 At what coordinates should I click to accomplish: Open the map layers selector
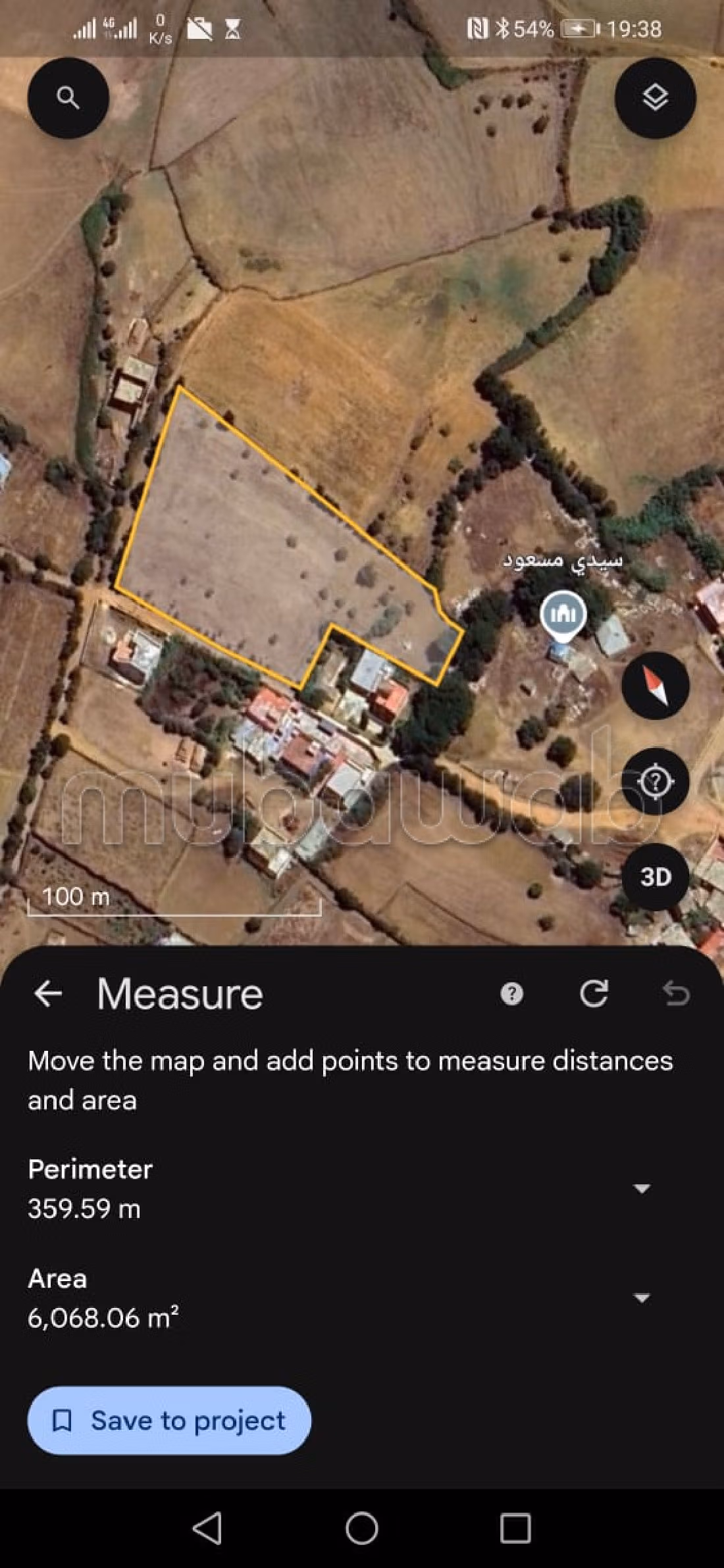(655, 98)
